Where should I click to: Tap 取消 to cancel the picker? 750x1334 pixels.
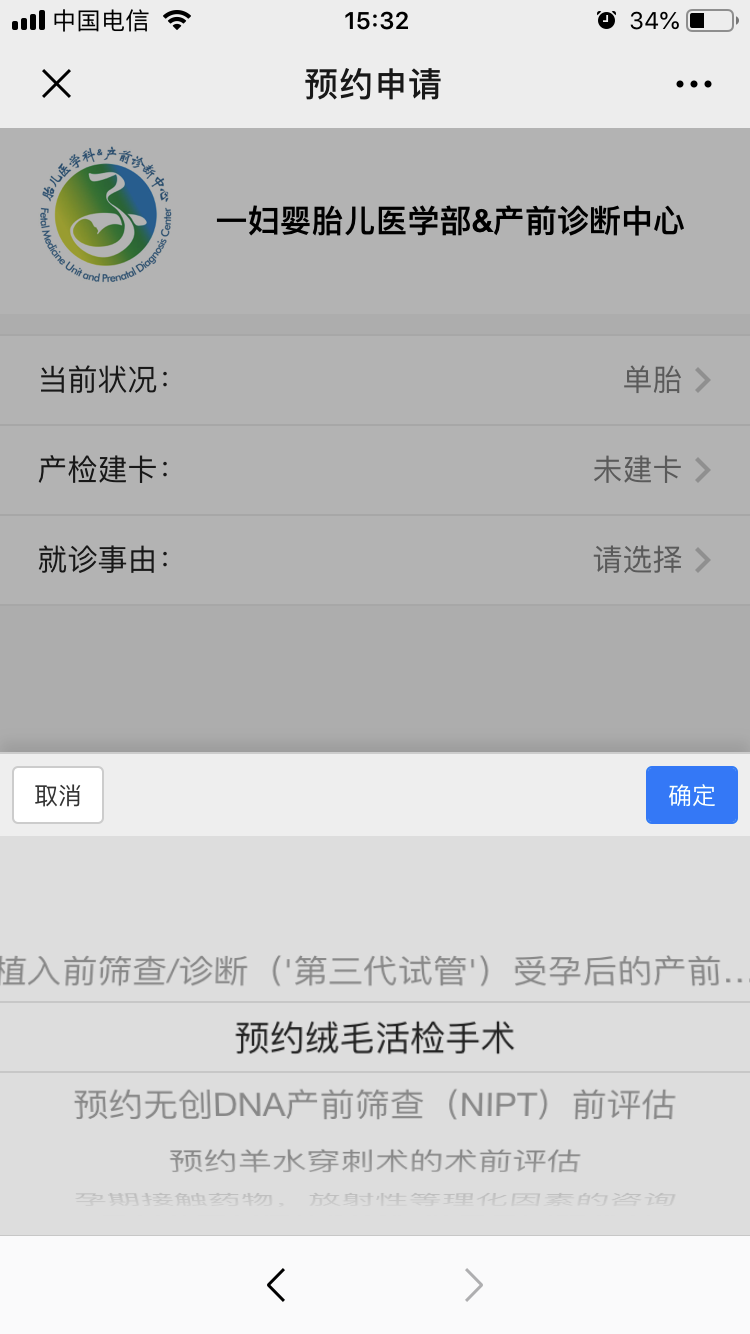pos(58,795)
